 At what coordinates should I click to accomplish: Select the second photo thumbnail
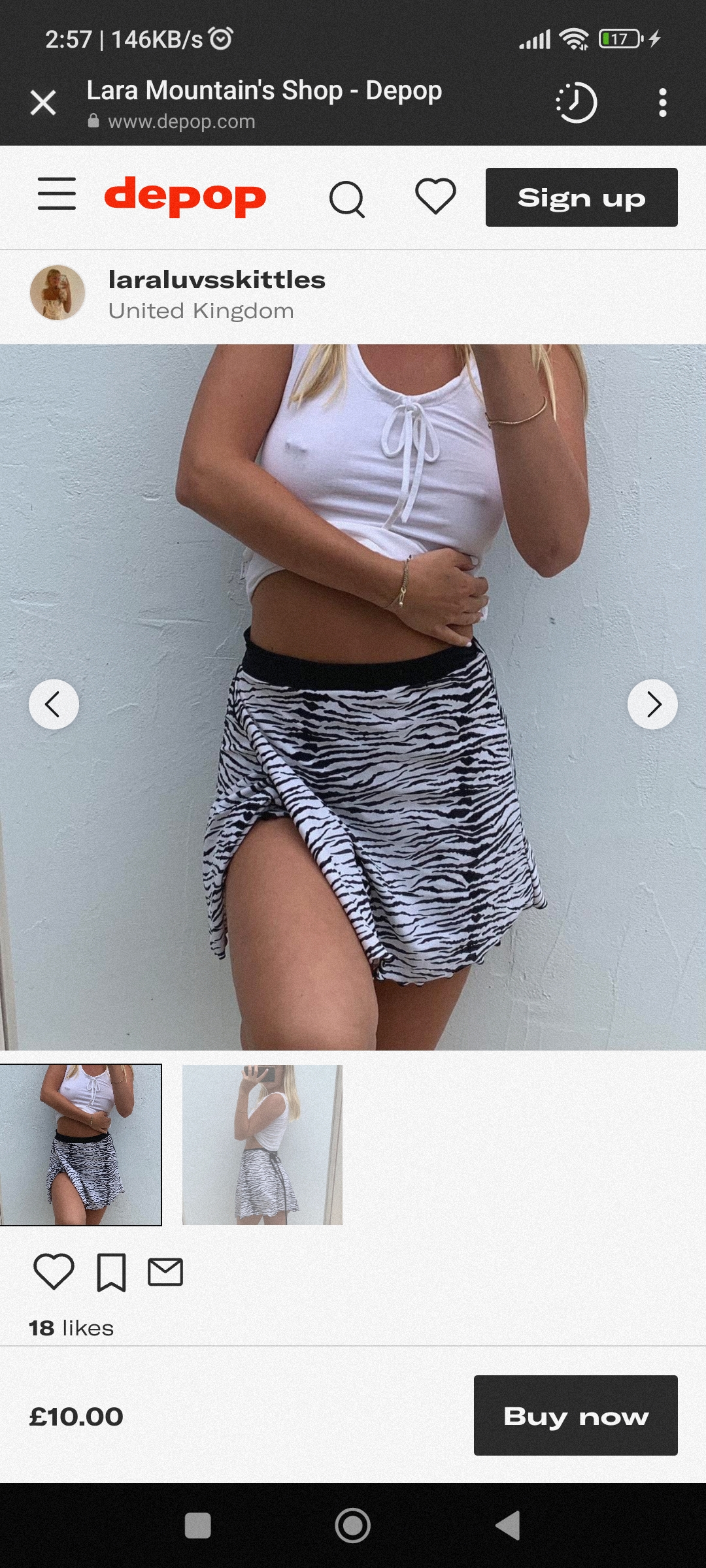click(262, 1145)
